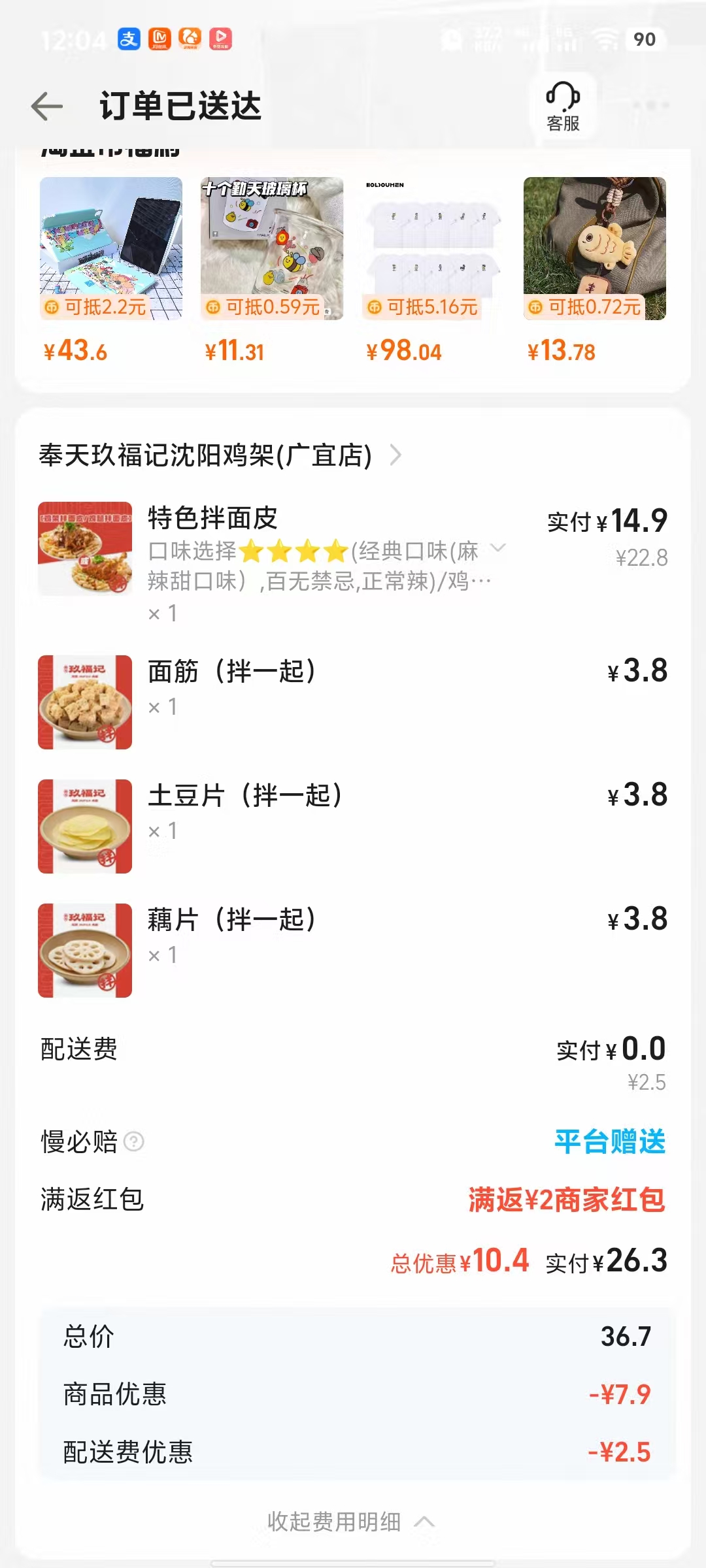Contact 客服 customer service
706x1568 pixels.
tap(563, 106)
